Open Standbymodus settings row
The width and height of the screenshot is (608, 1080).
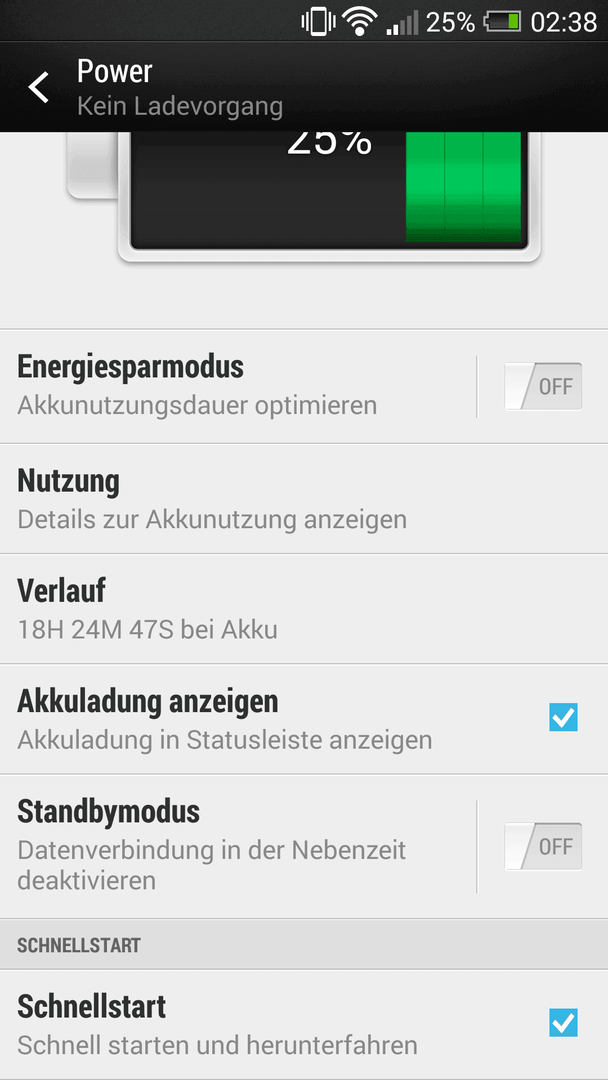[x=238, y=847]
